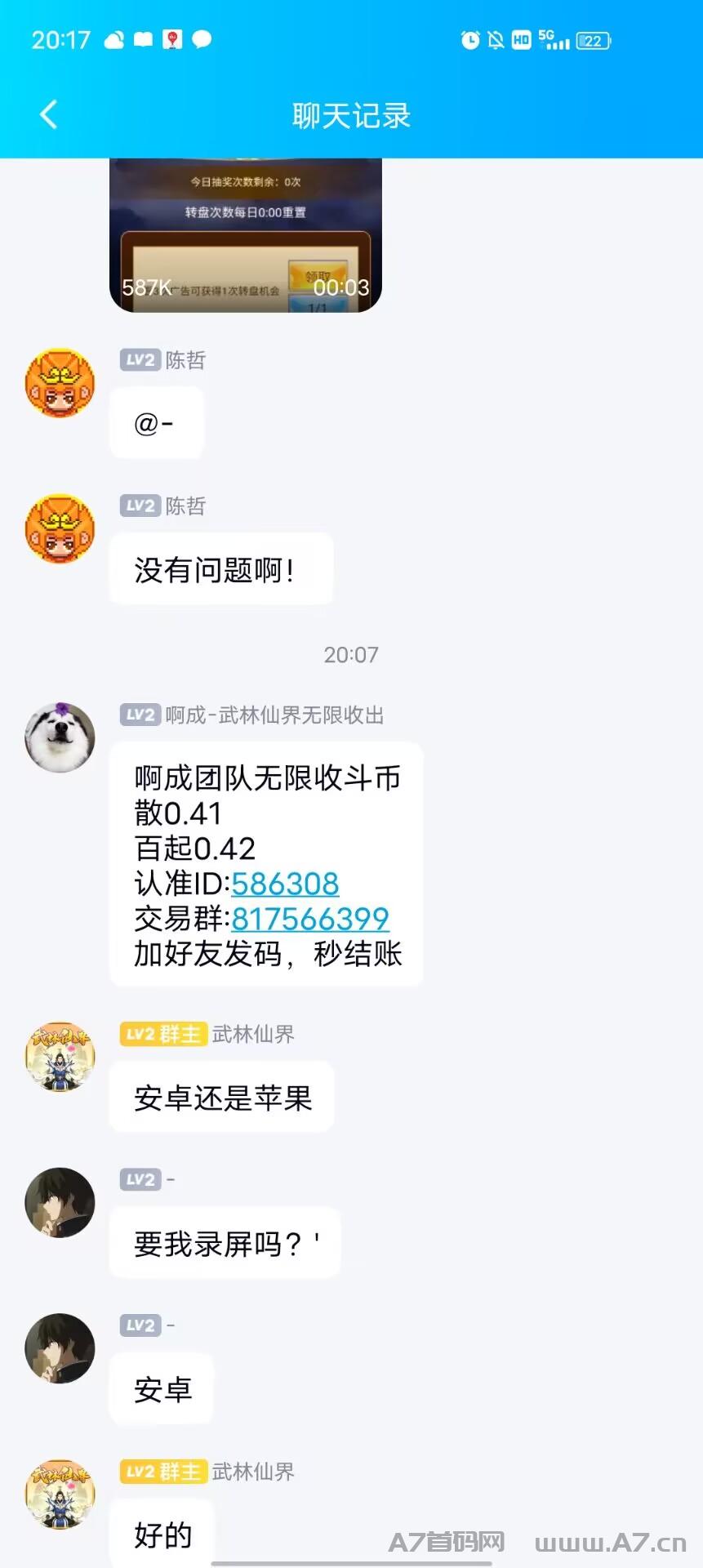
Task: Open the 587K video clip at top
Action: (x=246, y=235)
